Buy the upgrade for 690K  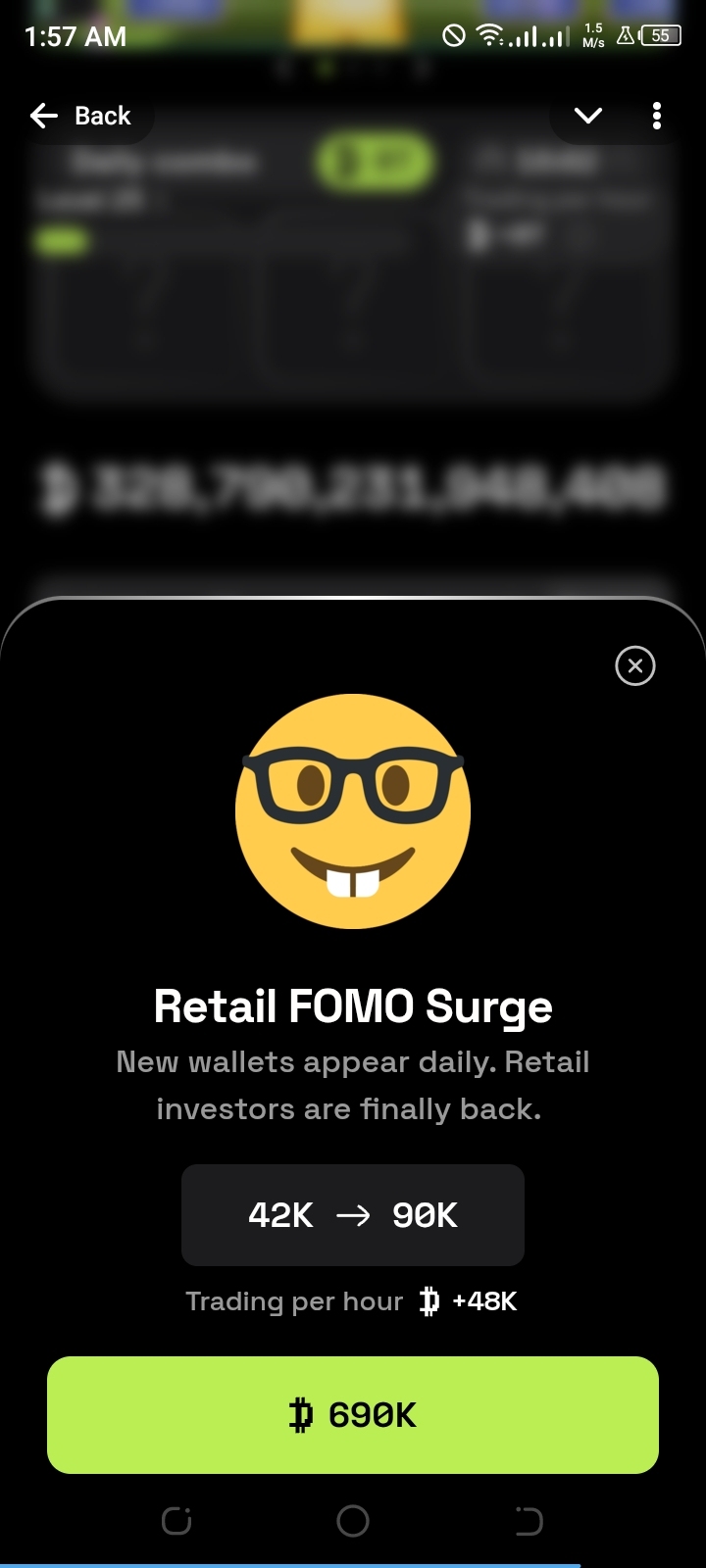pos(353,1415)
